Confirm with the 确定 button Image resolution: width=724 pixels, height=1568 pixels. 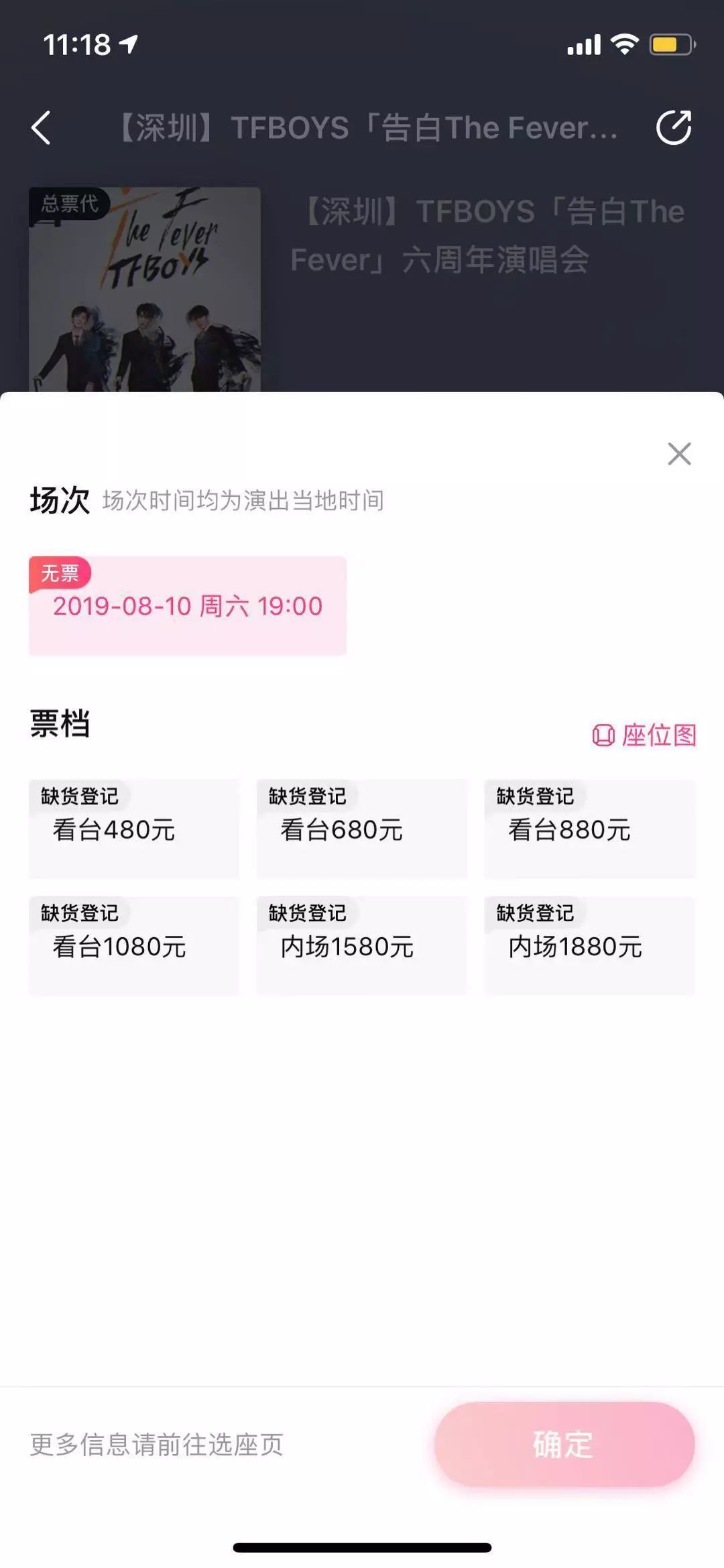pos(564,1444)
